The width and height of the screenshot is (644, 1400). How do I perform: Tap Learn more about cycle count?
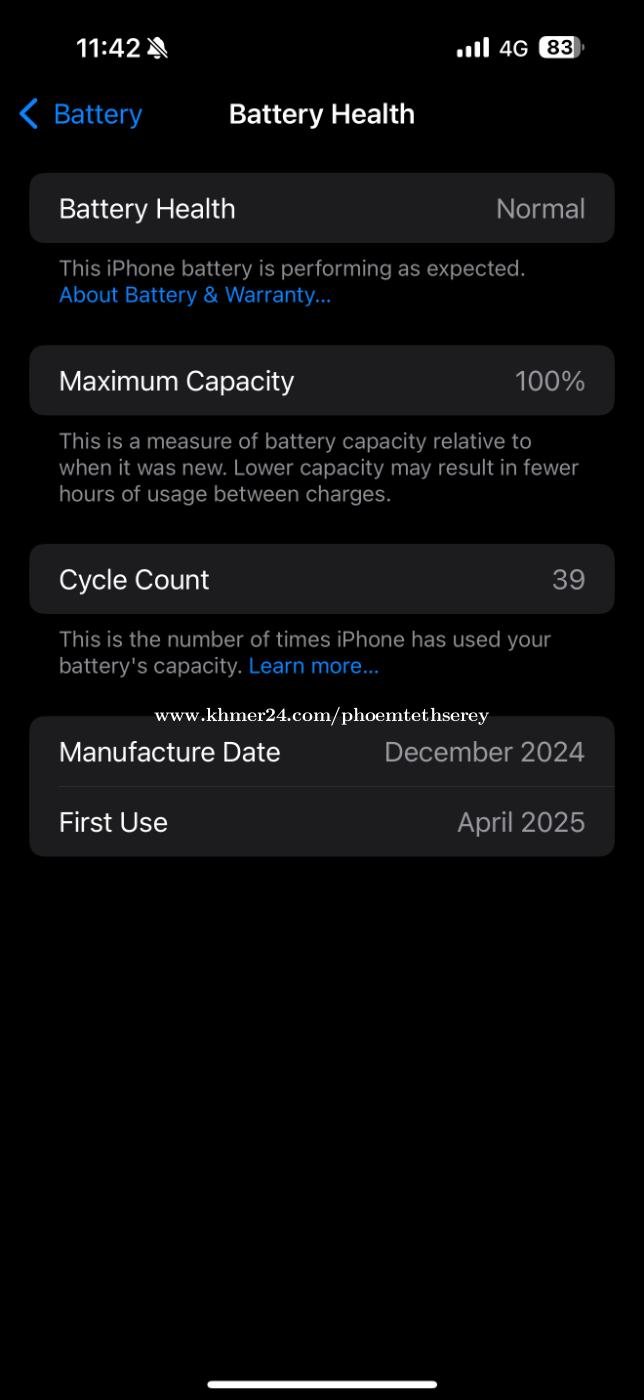314,666
